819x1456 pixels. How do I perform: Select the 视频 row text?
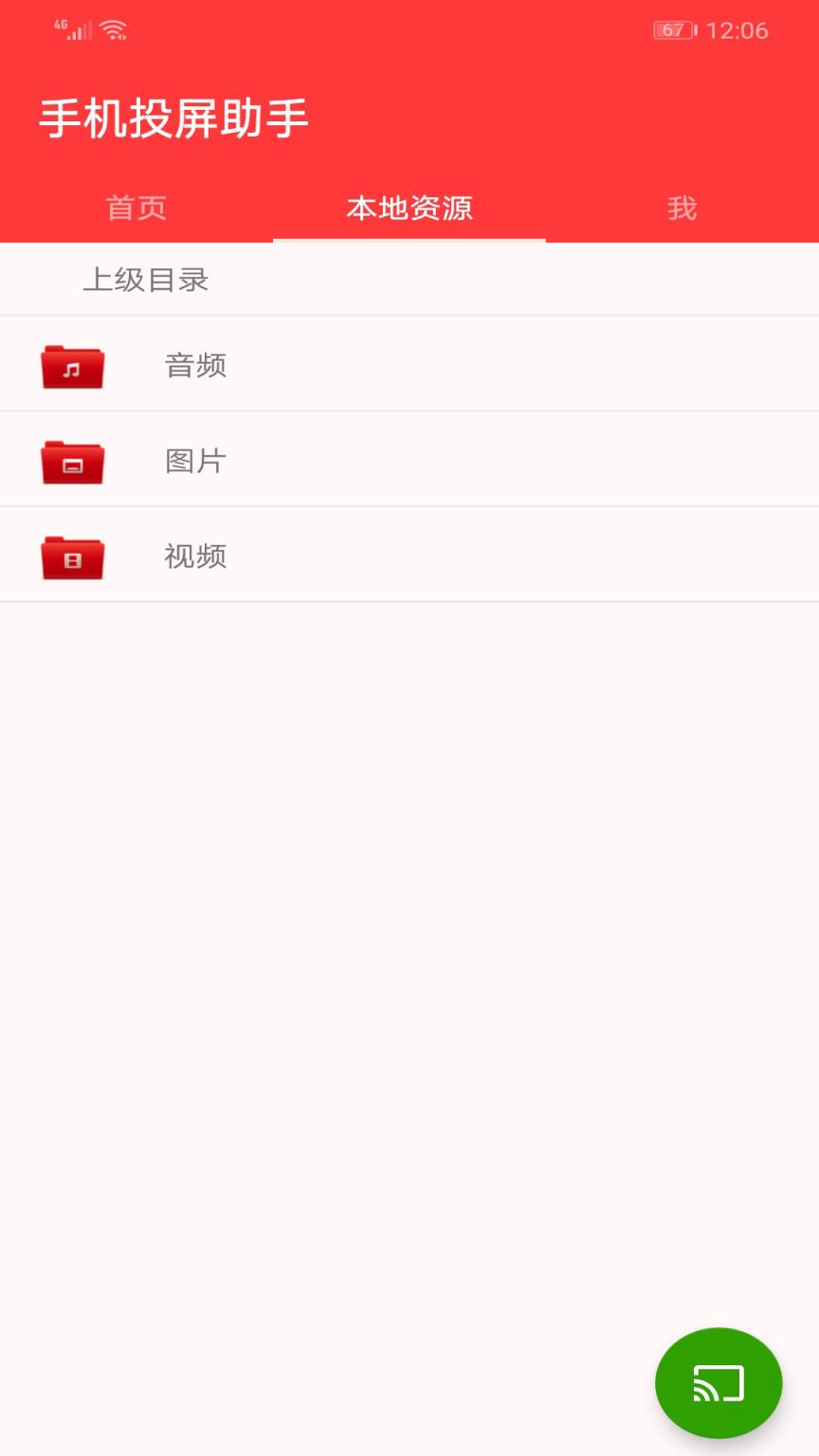[x=194, y=558]
